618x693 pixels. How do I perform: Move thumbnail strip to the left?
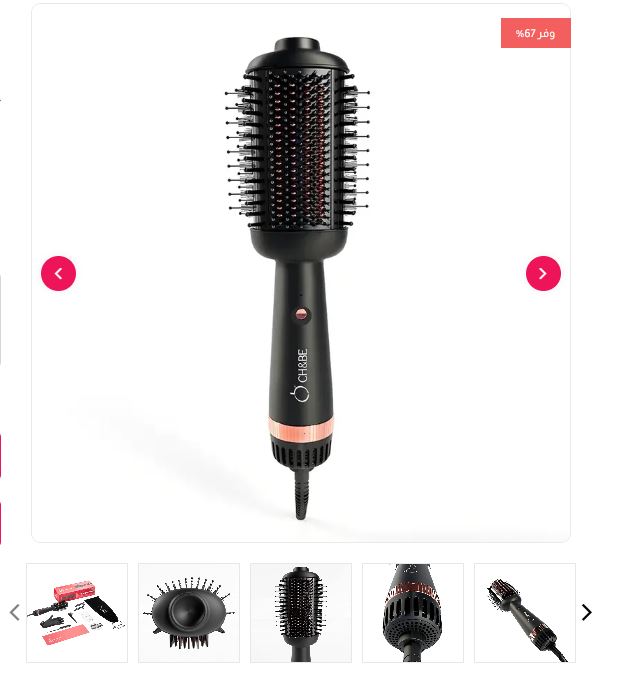pos(14,612)
